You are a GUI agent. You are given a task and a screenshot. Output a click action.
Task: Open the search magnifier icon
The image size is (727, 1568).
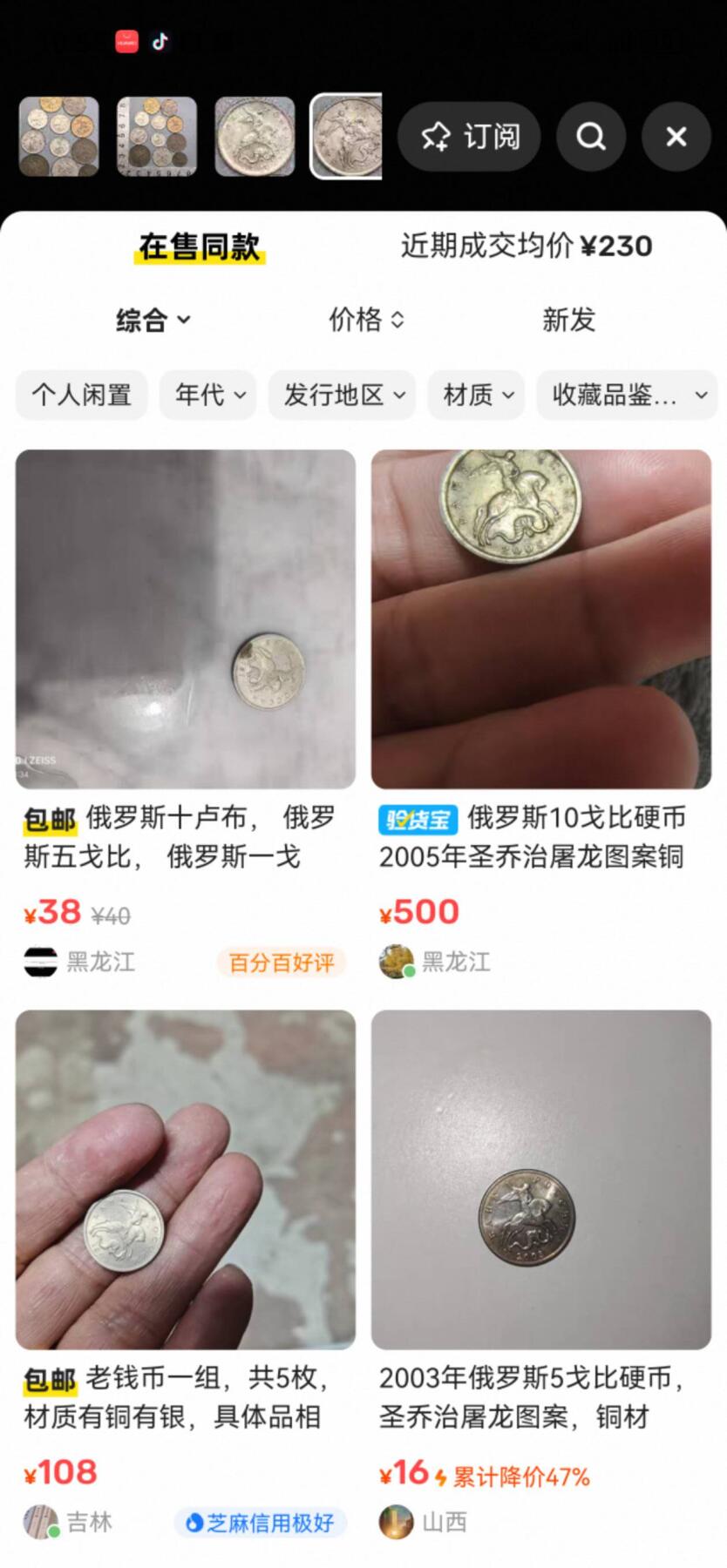click(x=590, y=137)
